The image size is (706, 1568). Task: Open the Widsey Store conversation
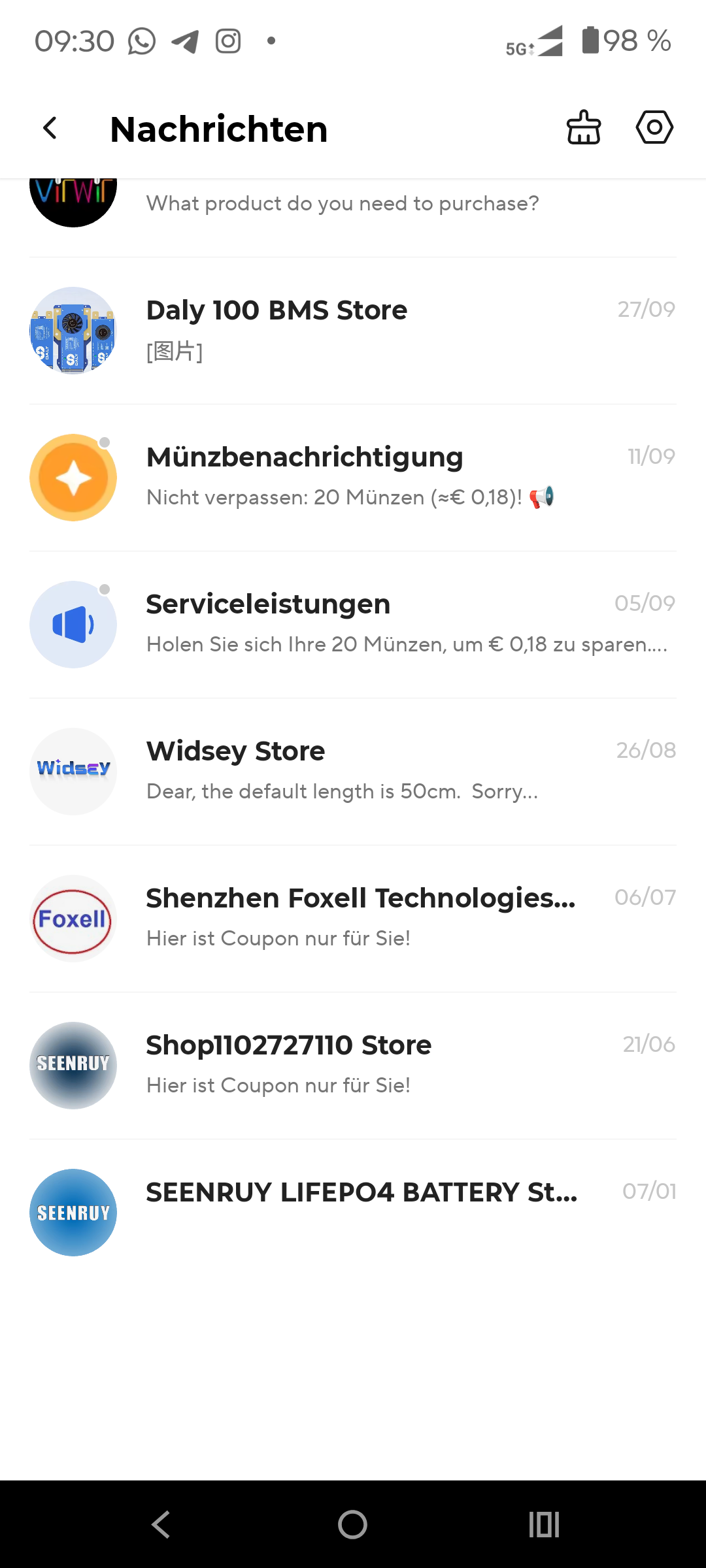(353, 772)
